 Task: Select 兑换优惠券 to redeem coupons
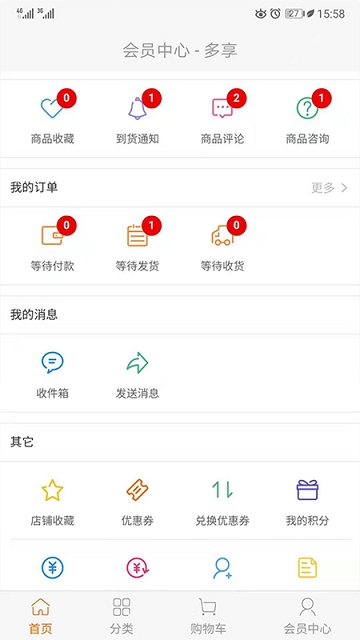pos(222,503)
